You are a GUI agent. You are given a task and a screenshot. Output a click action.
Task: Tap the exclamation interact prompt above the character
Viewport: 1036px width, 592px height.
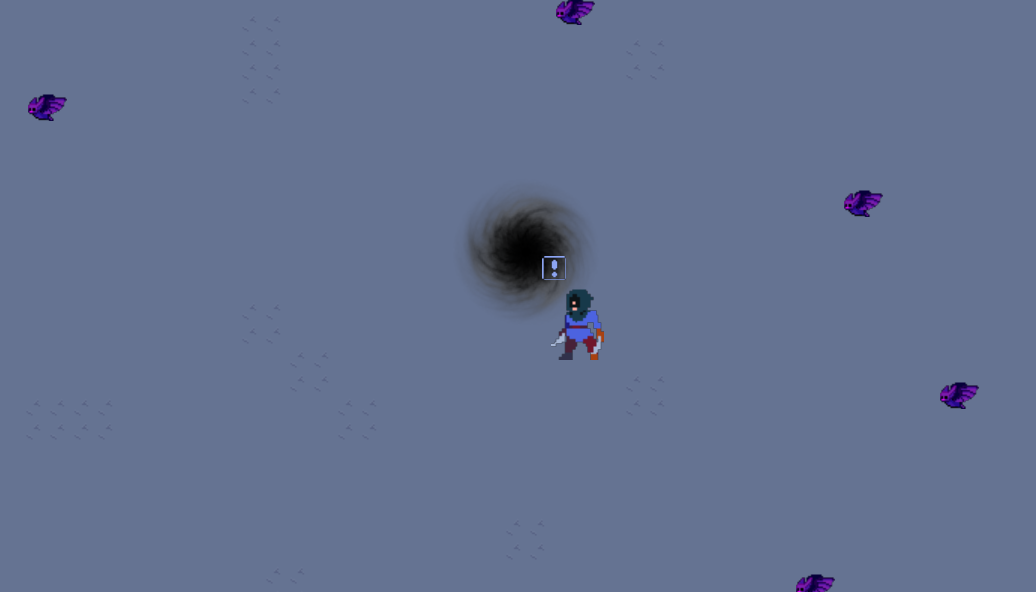coord(554,268)
